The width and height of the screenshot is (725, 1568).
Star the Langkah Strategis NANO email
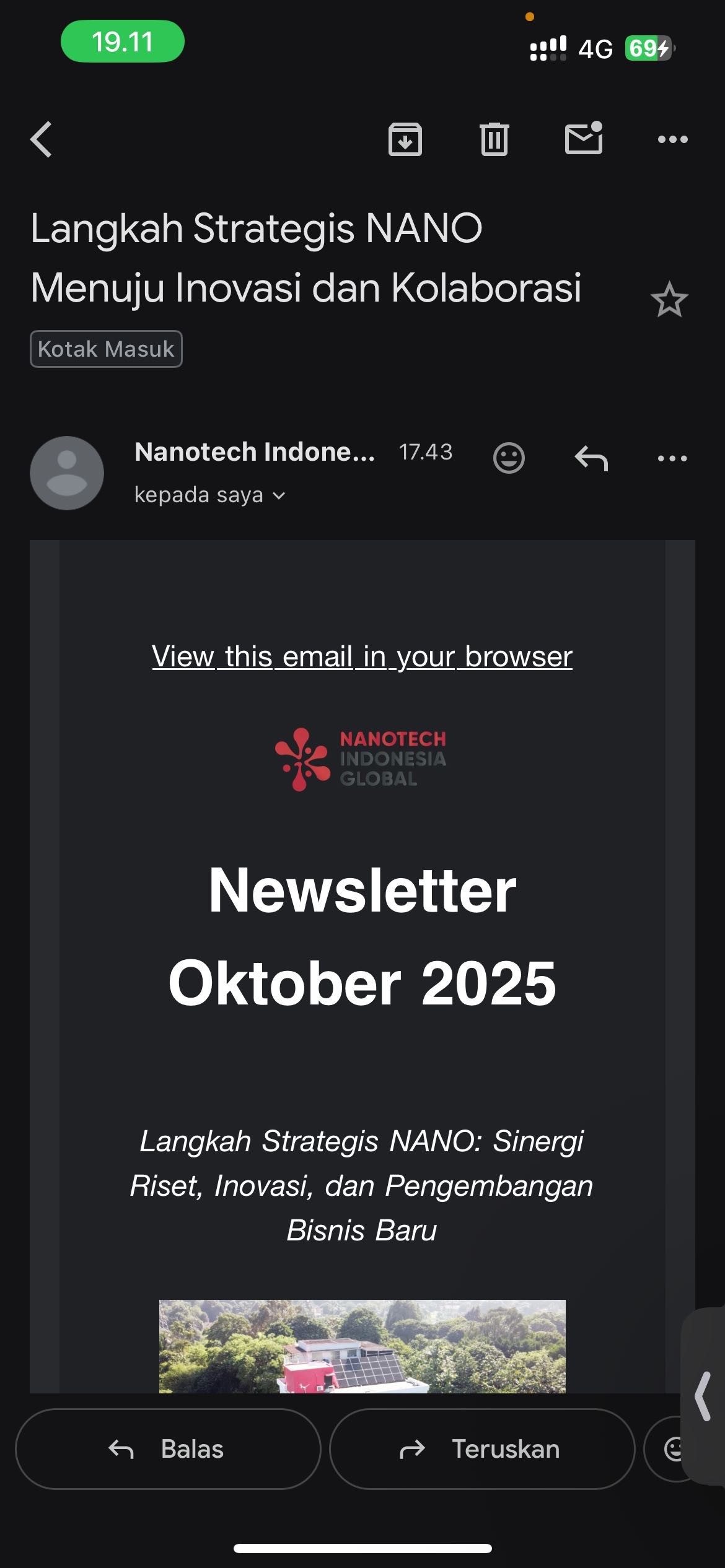coord(669,301)
